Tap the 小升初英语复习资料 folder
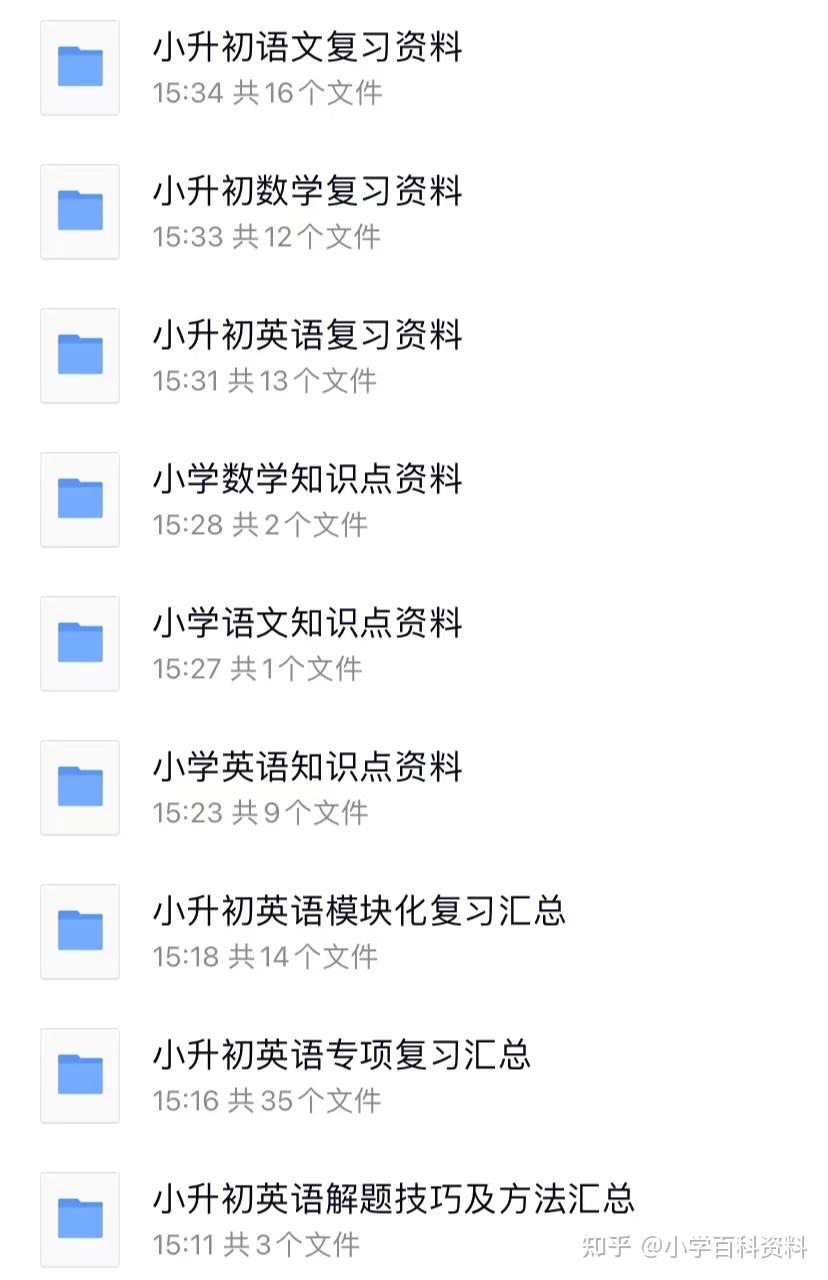Viewport: 828px width, 1280px height. (x=306, y=336)
